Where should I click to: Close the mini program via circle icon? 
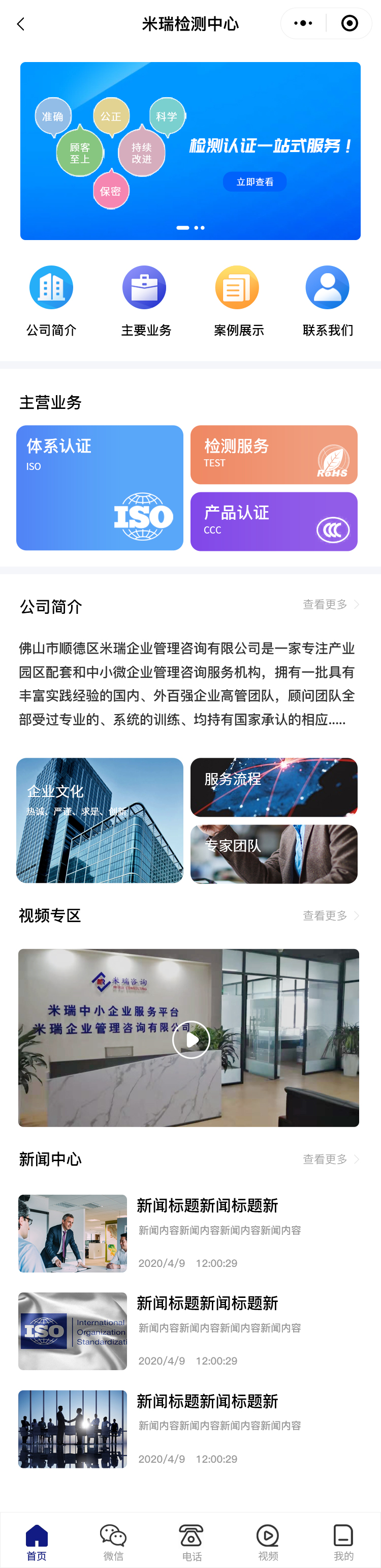(350, 24)
